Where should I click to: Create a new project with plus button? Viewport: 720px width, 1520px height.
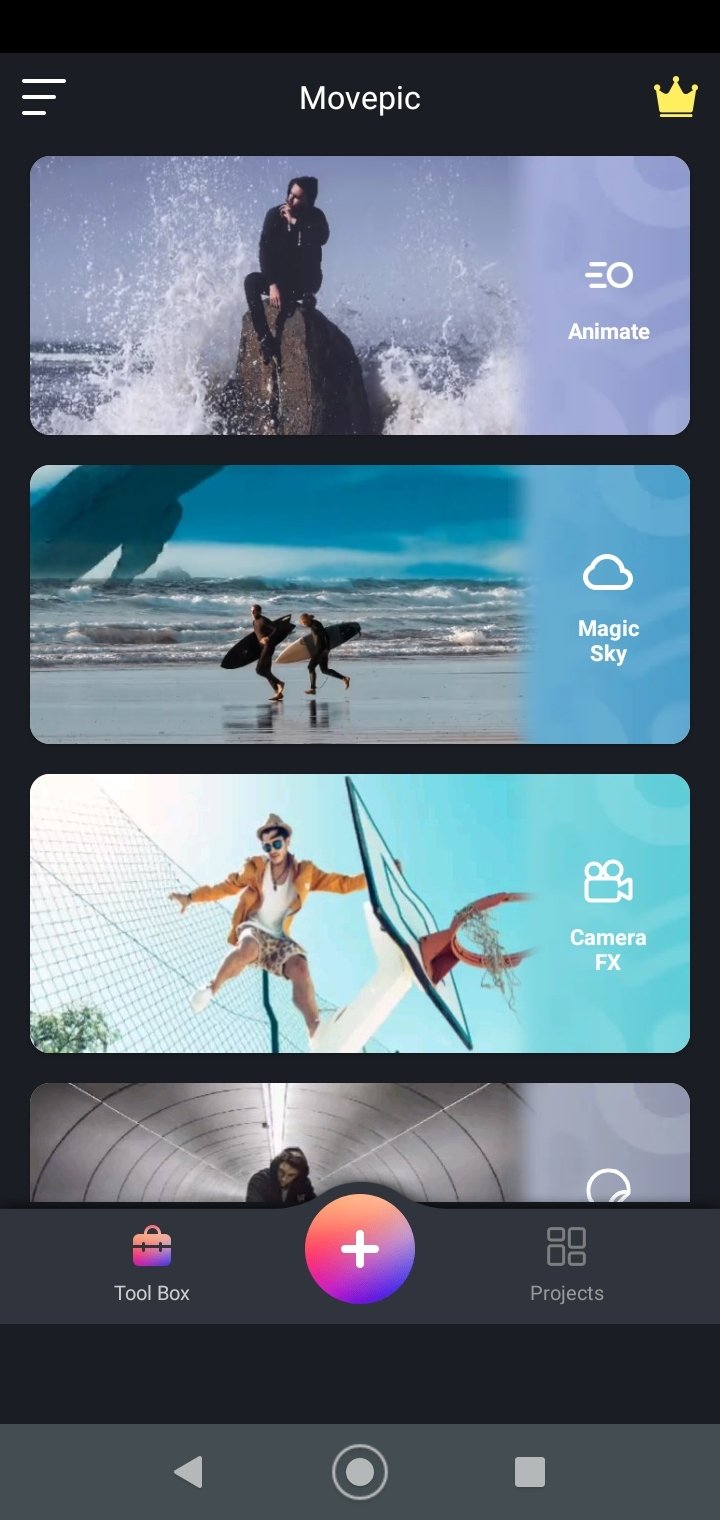360,1249
